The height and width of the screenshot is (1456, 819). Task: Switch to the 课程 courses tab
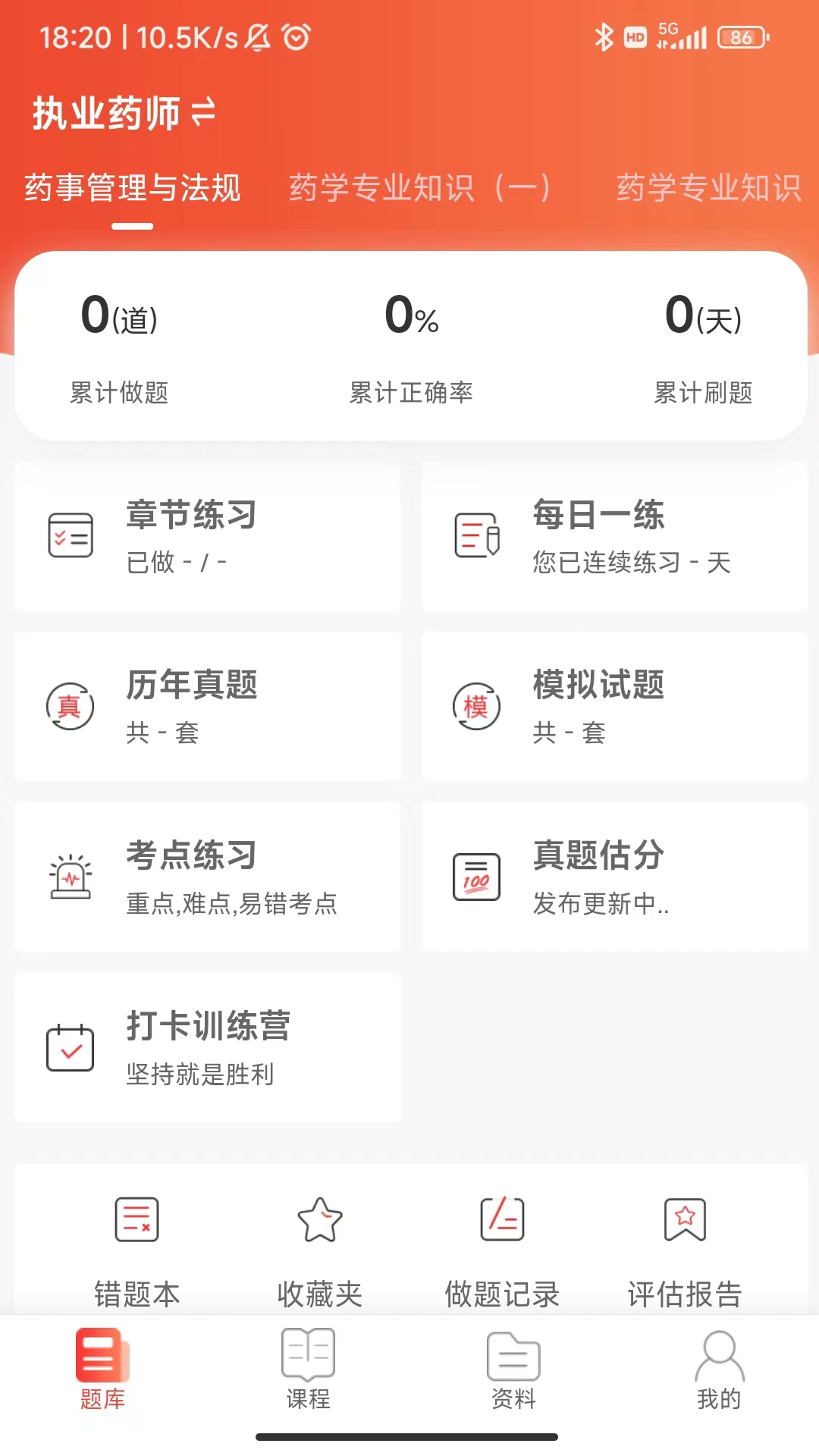pos(308,1370)
